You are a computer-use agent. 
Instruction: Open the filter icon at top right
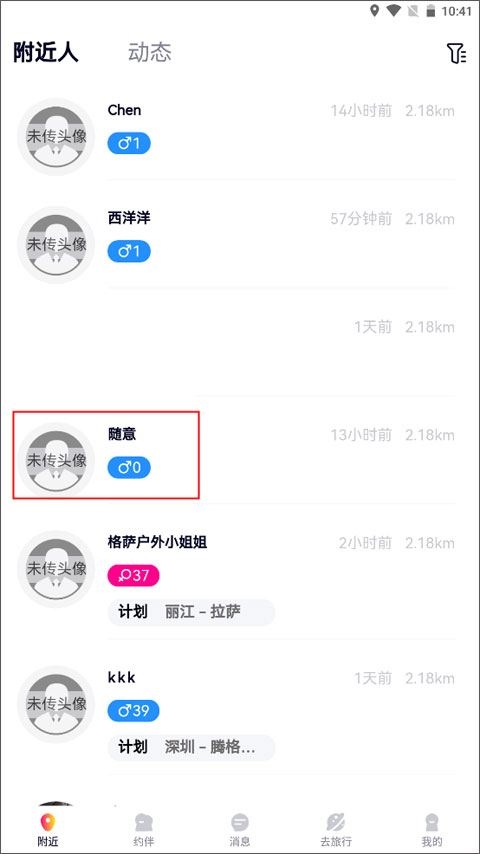[456, 53]
